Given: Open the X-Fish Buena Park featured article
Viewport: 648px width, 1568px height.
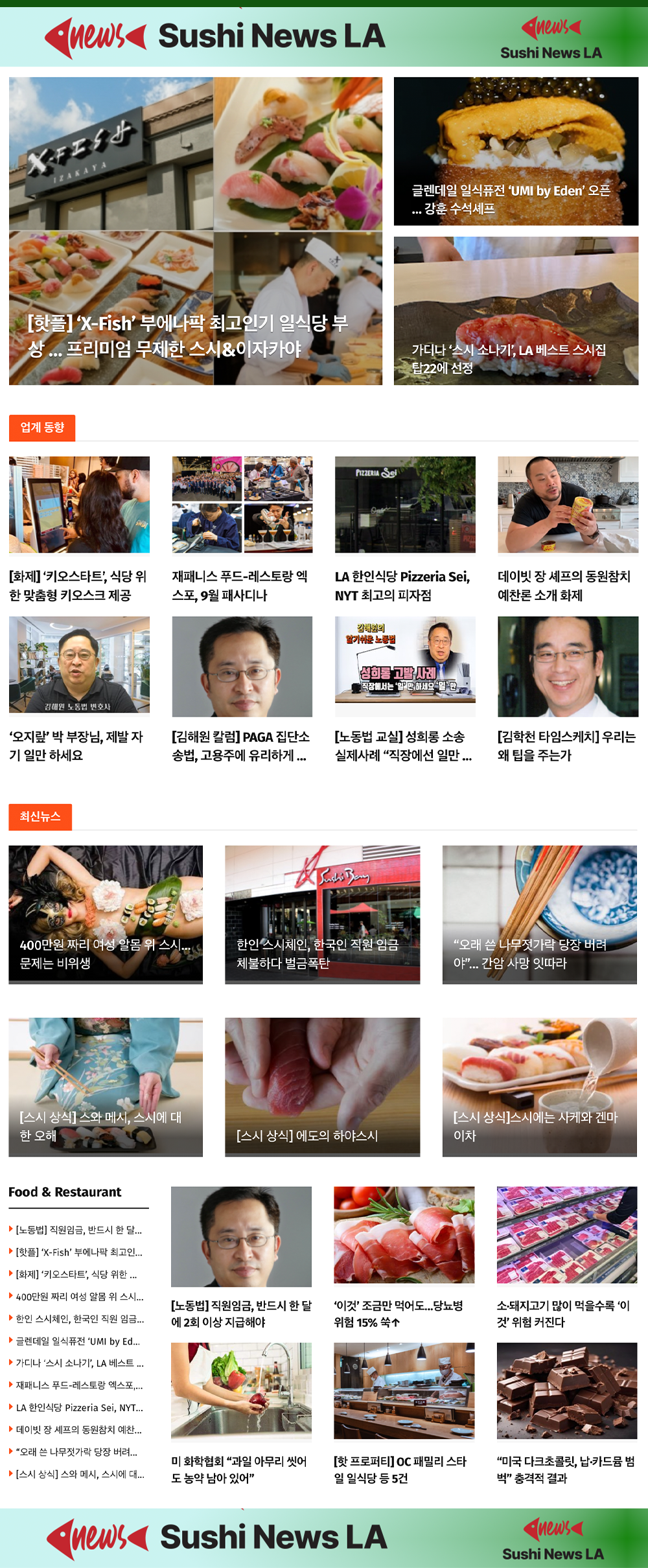Looking at the screenshot, I should tap(188, 336).
